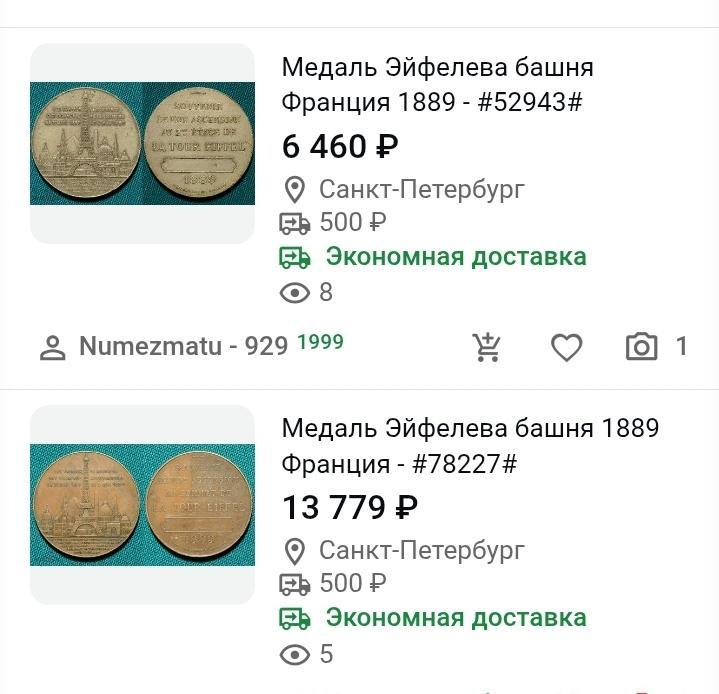This screenshot has height=694, width=719.
Task: Open listing titled Медаль Эйфелева башня 1889 Франция - #78227#
Action: 470,446
